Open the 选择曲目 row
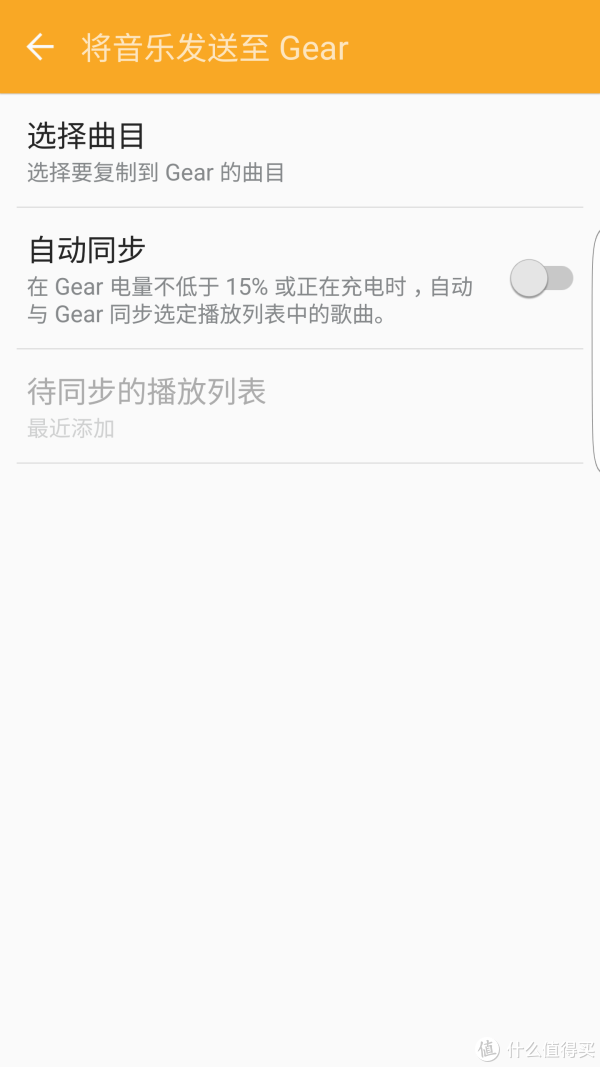The width and height of the screenshot is (600, 1067). pos(300,151)
